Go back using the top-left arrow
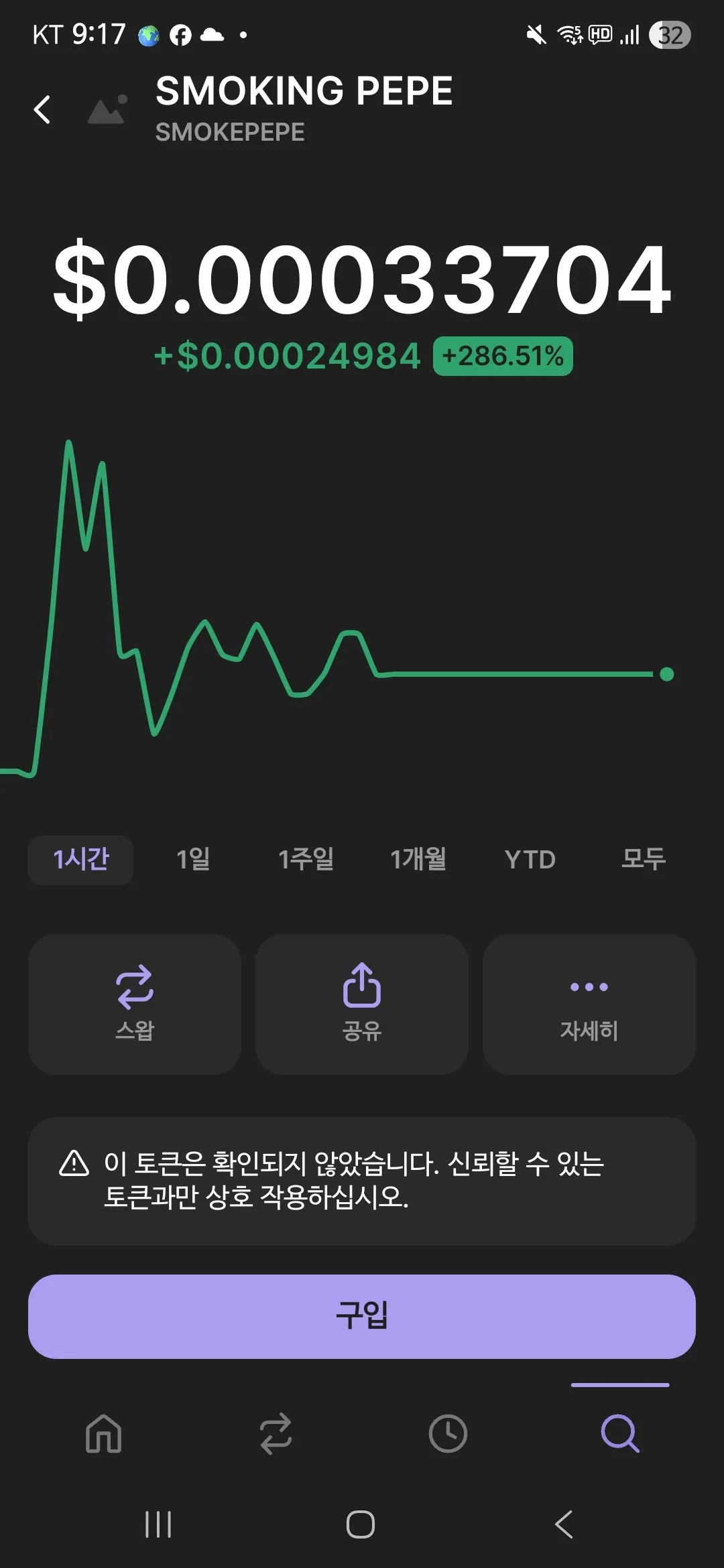This screenshot has width=724, height=1568. 42,109
